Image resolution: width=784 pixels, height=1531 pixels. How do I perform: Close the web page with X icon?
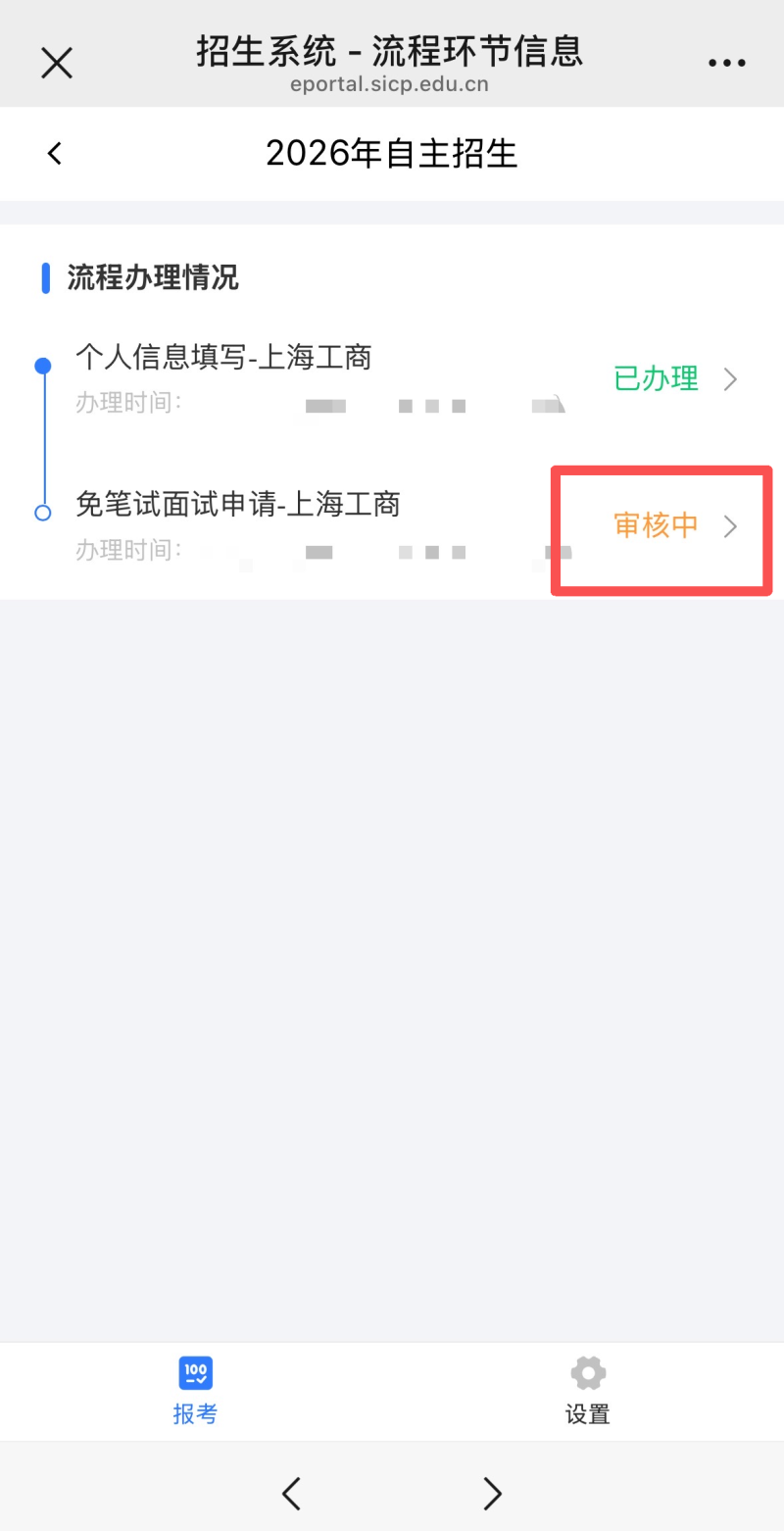57,63
